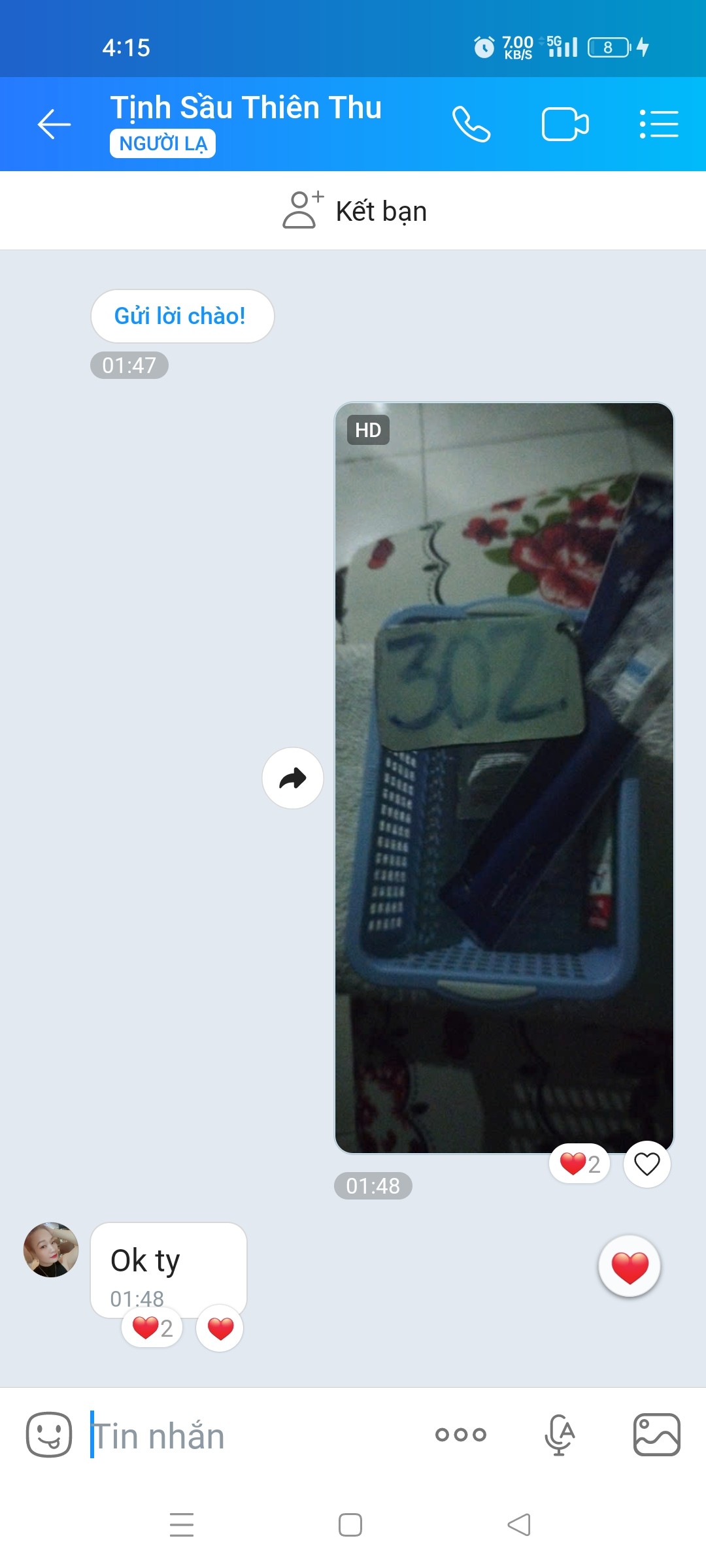Tap Kết bạn to add friend
The image size is (706, 1568).
(x=354, y=211)
